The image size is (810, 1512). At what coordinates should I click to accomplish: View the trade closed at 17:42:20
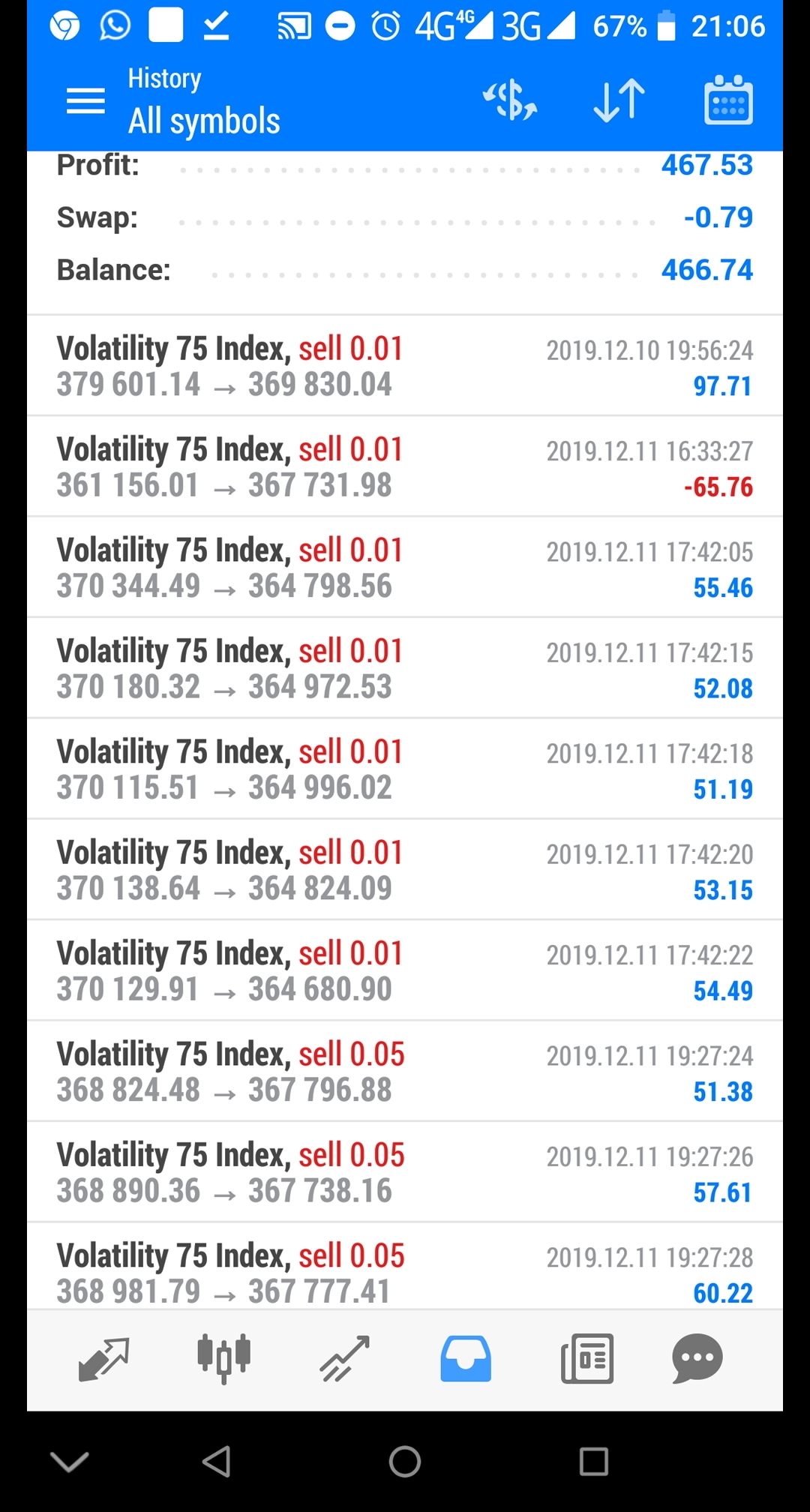[405, 870]
